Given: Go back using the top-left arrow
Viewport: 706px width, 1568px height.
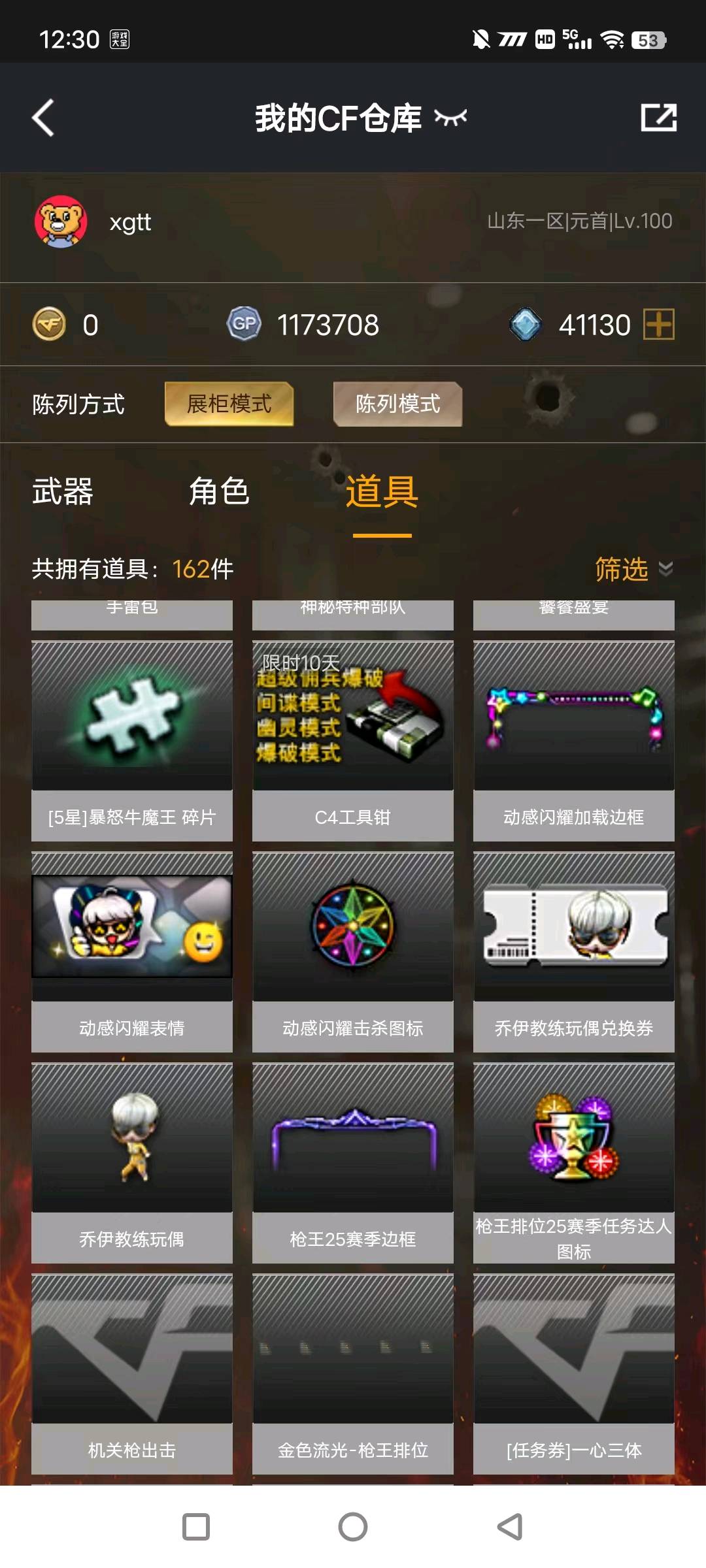Looking at the screenshot, I should tap(43, 118).
